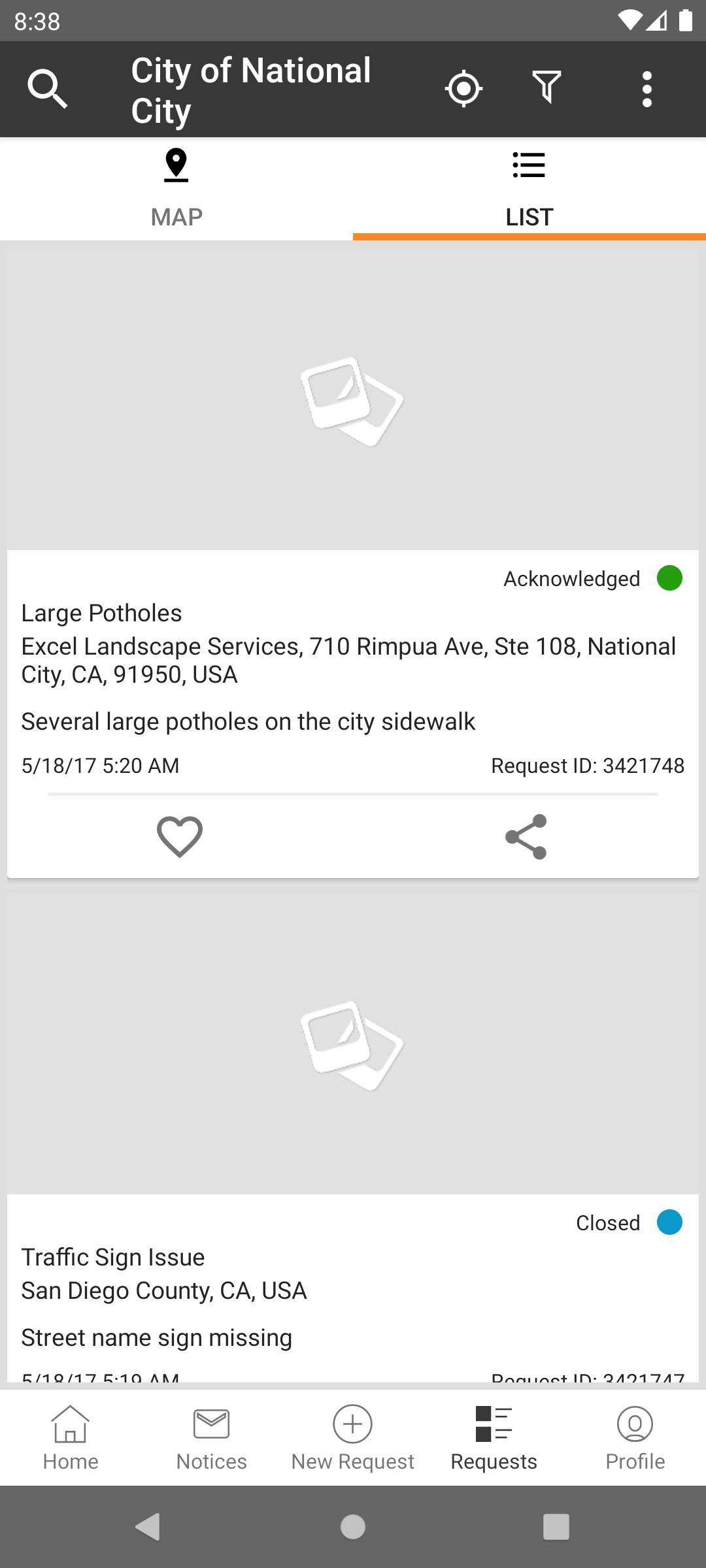
Task: Open the Traffic Sign Issue request
Action: pos(353,1288)
